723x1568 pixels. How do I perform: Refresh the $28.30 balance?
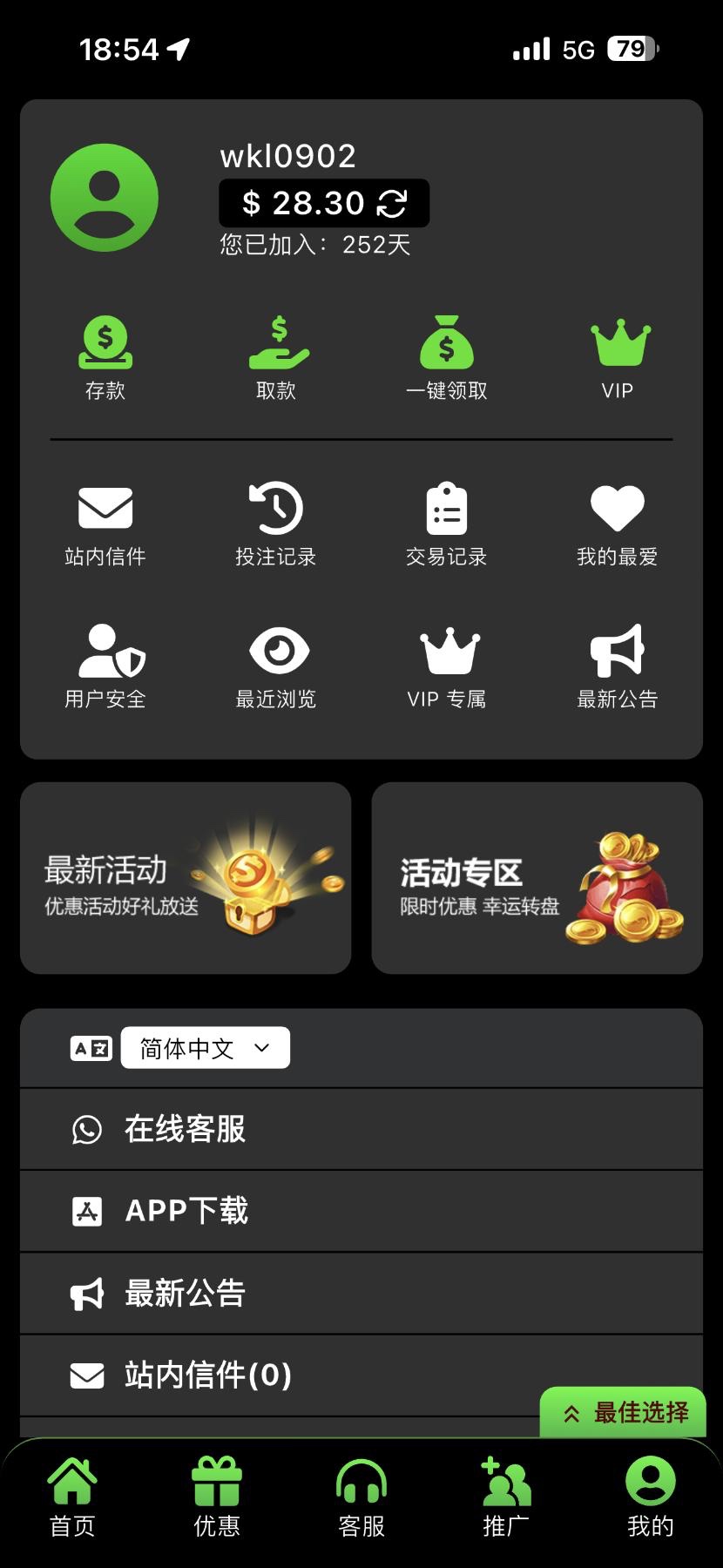coord(392,203)
